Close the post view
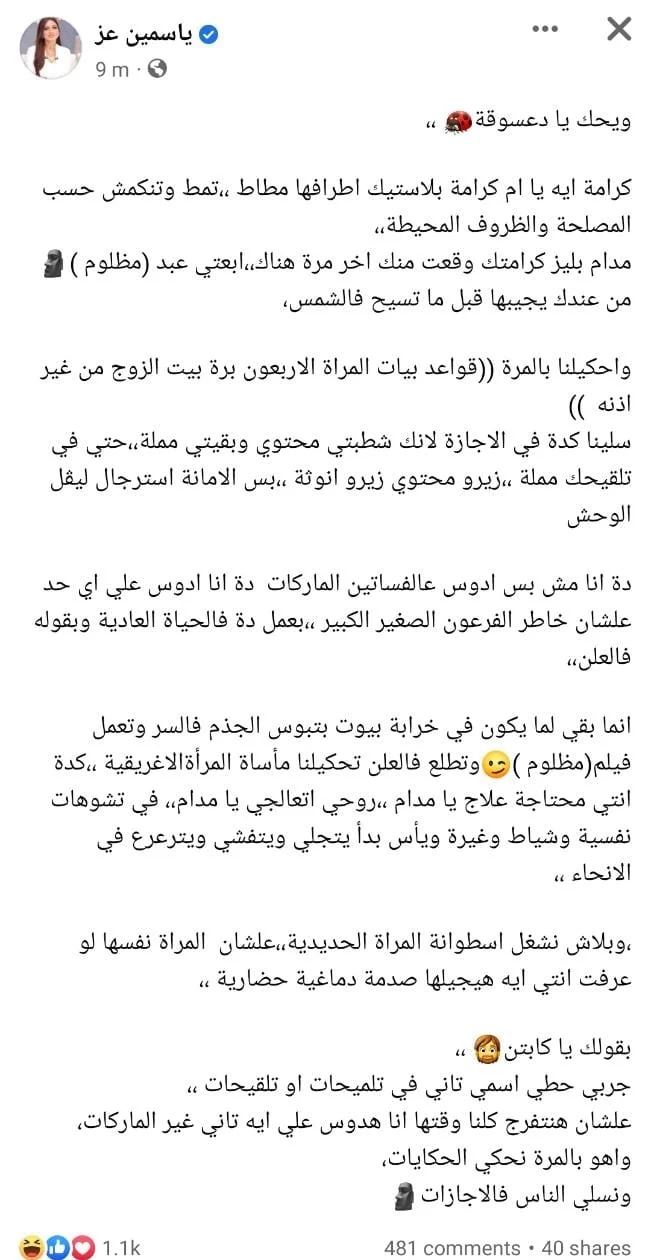The height and width of the screenshot is (1260, 651). coord(619,31)
